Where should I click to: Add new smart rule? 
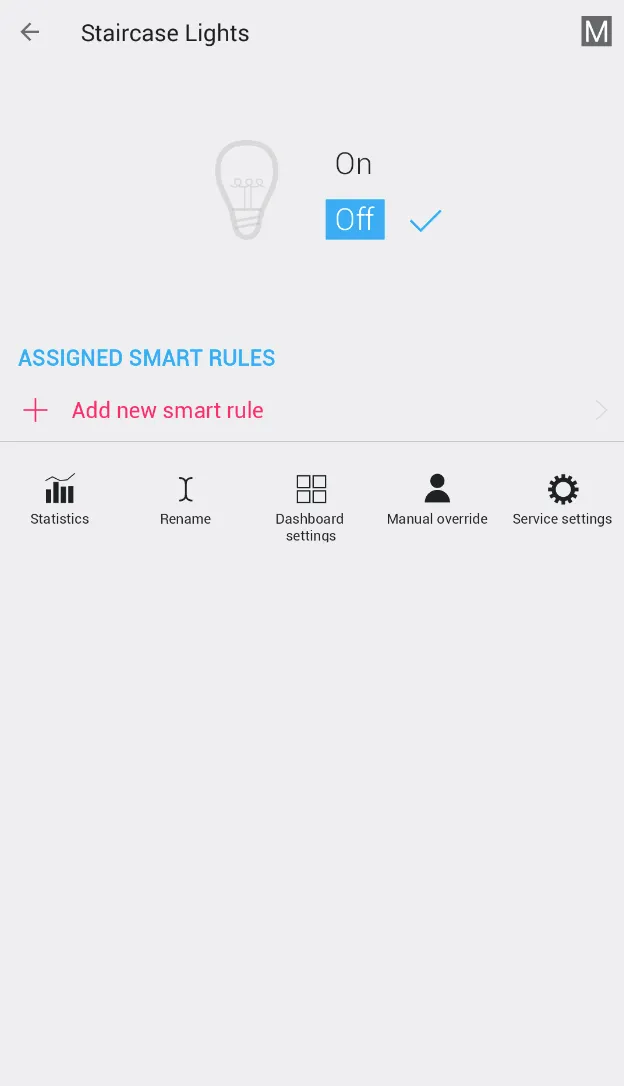(167, 410)
